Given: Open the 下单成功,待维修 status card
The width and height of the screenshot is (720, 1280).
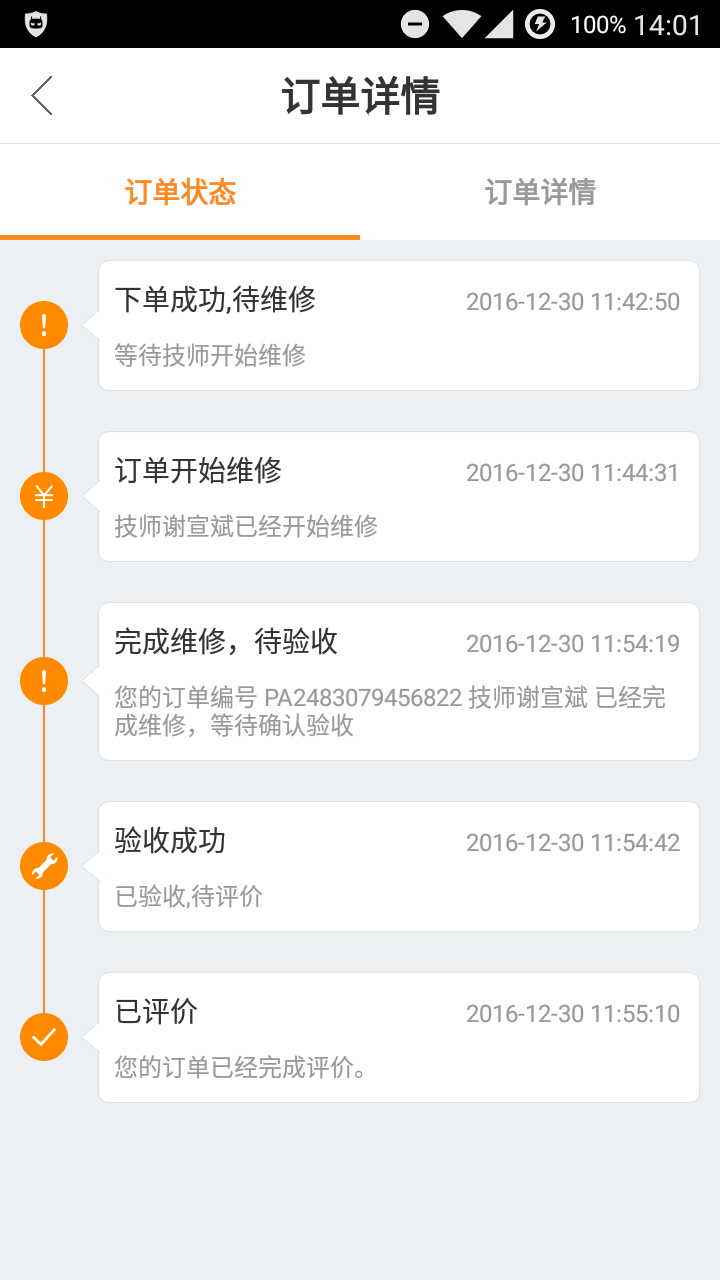Looking at the screenshot, I should pos(398,324).
